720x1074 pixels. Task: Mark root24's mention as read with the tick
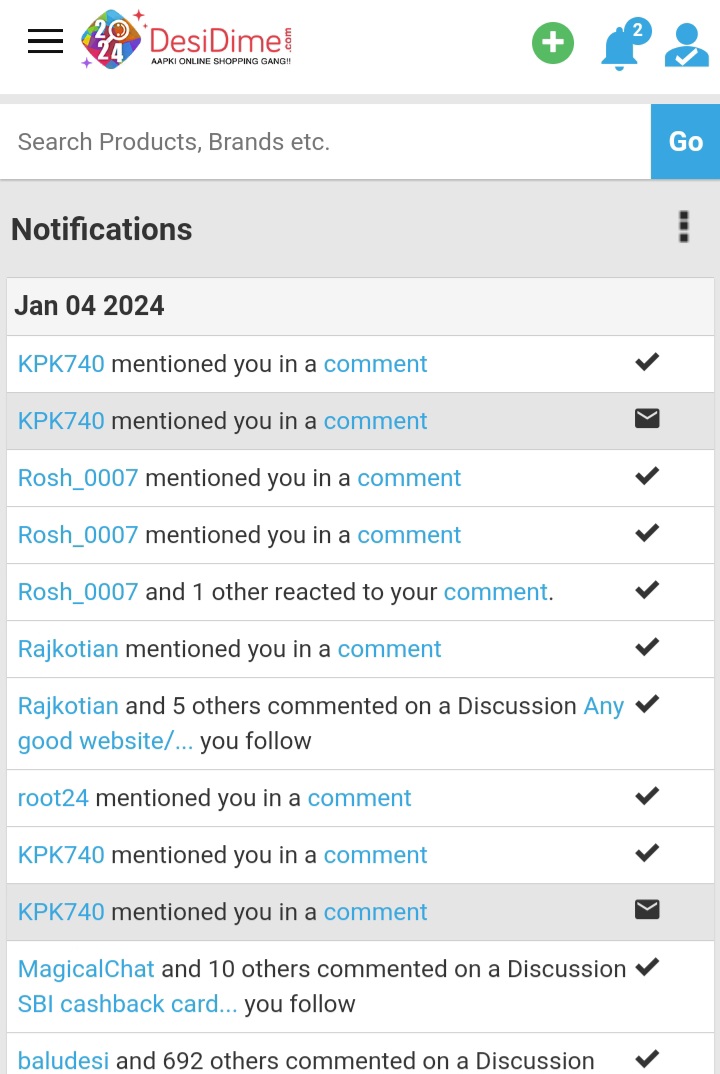pos(647,796)
